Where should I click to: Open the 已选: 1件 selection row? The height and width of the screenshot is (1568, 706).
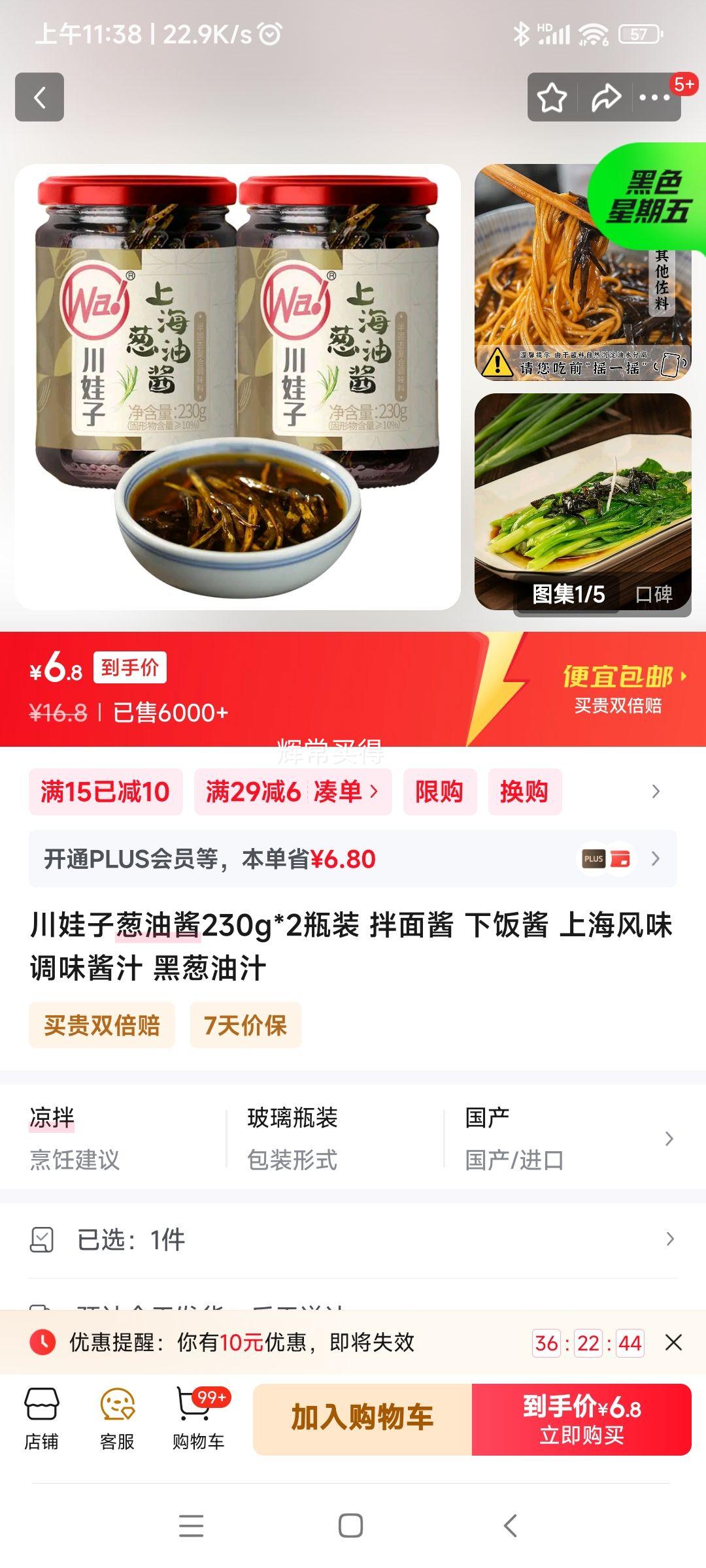(352, 1239)
